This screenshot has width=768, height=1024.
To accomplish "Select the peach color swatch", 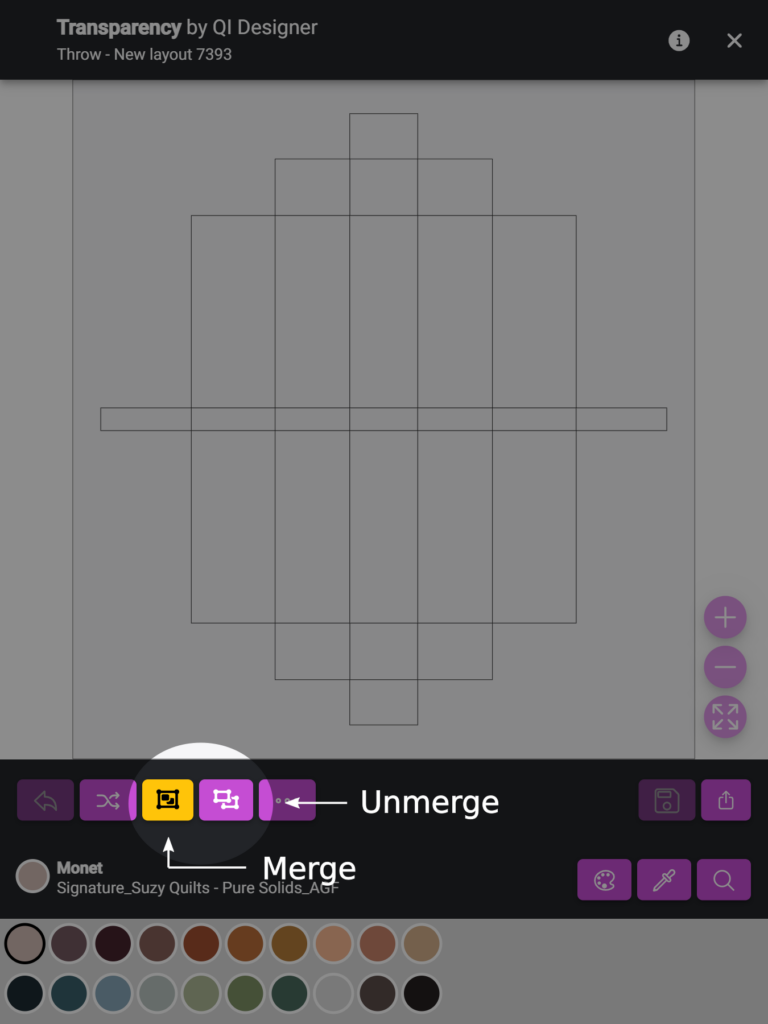I will [x=333, y=943].
